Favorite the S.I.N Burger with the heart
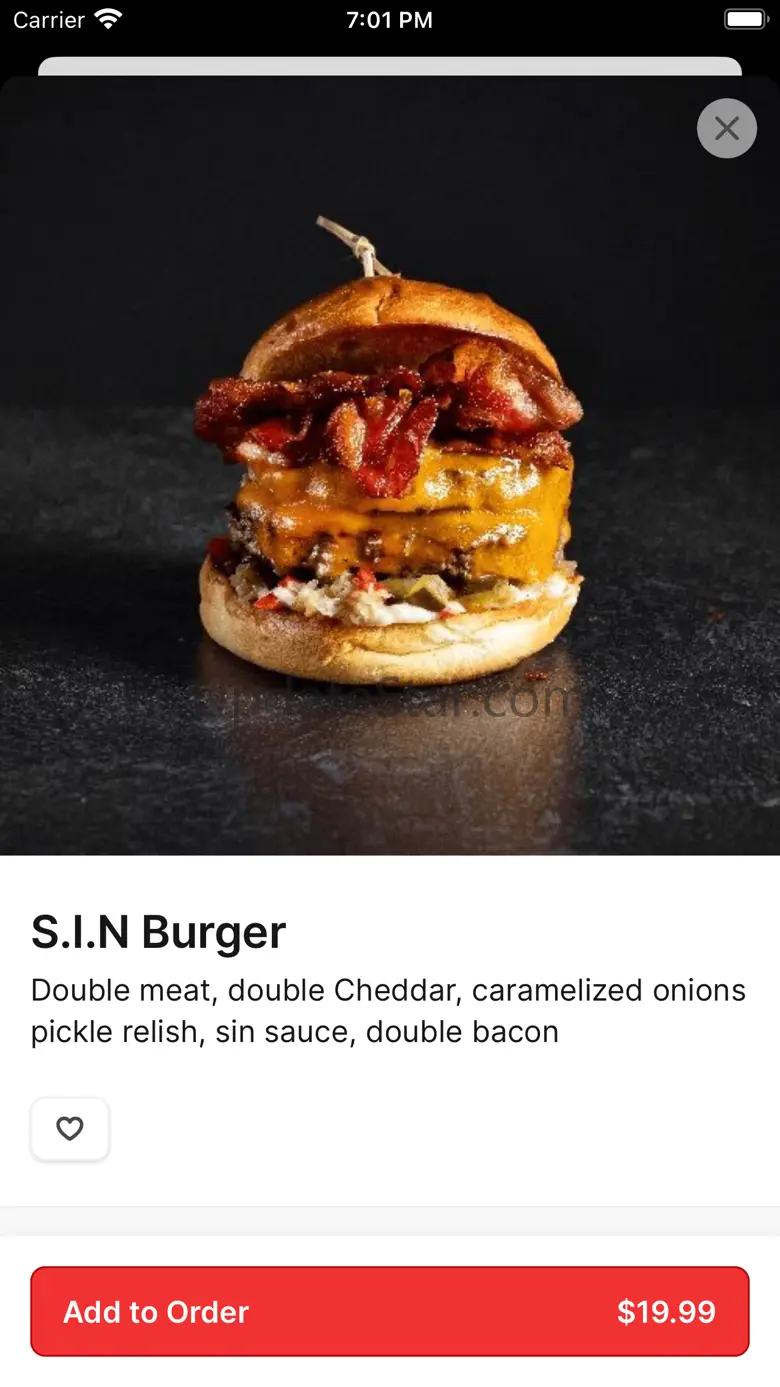 pos(70,1129)
